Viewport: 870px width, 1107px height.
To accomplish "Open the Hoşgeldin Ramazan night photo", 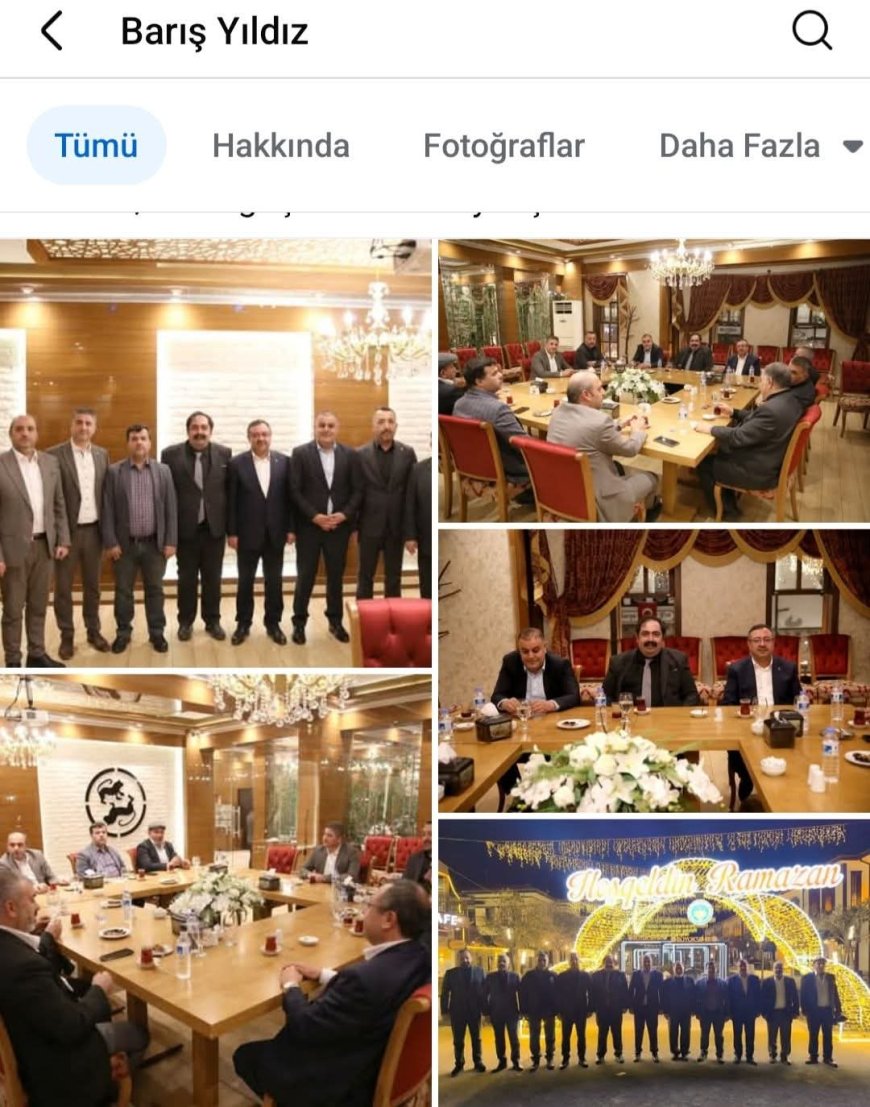I will (x=654, y=962).
